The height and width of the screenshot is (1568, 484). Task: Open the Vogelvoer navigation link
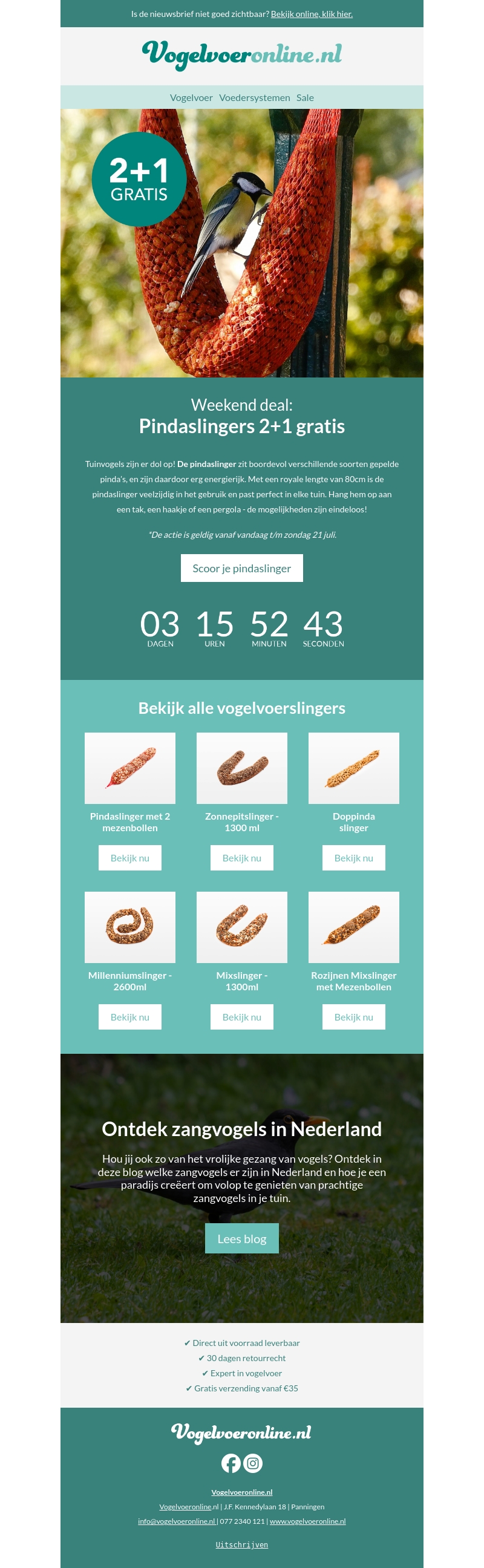point(191,97)
